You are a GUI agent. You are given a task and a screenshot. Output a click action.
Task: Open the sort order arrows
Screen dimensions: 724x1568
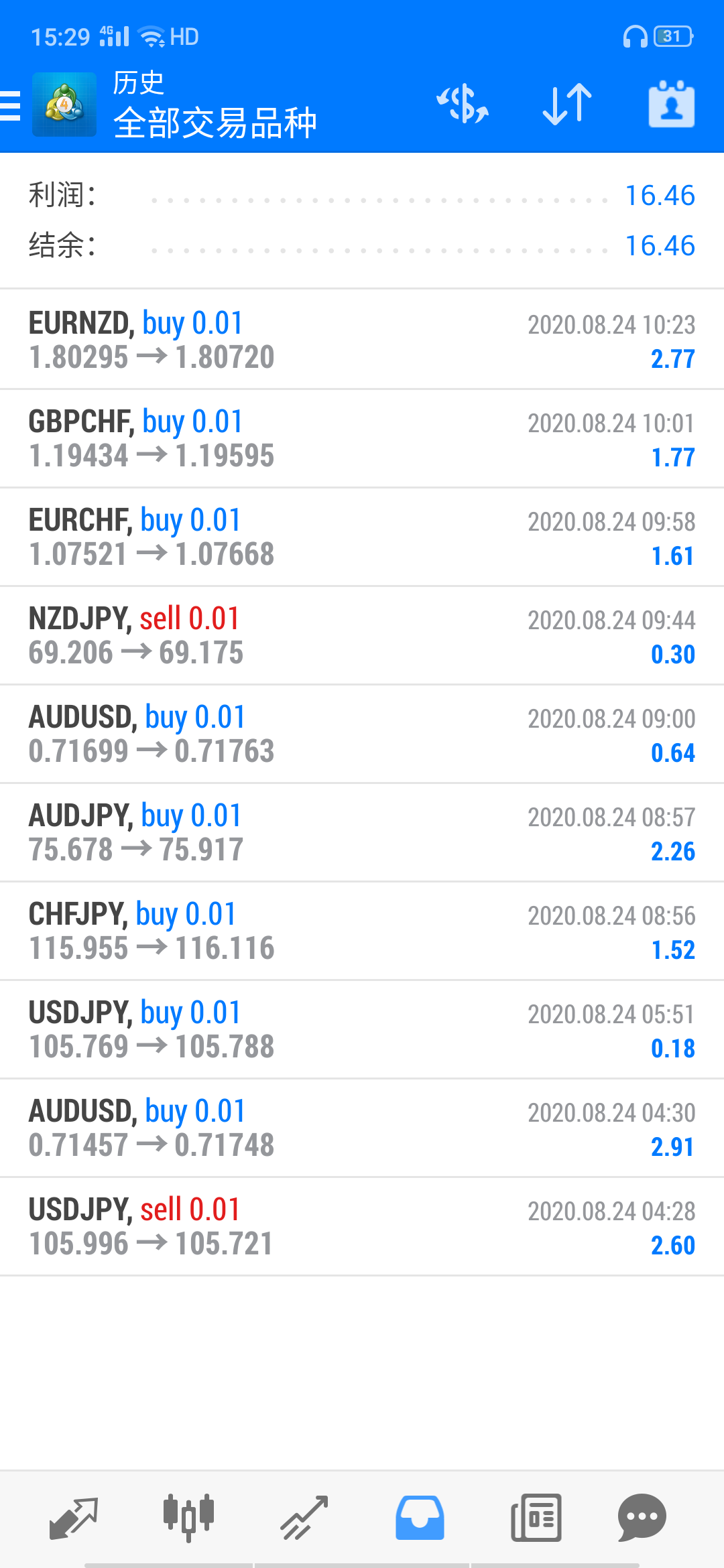coord(567,104)
